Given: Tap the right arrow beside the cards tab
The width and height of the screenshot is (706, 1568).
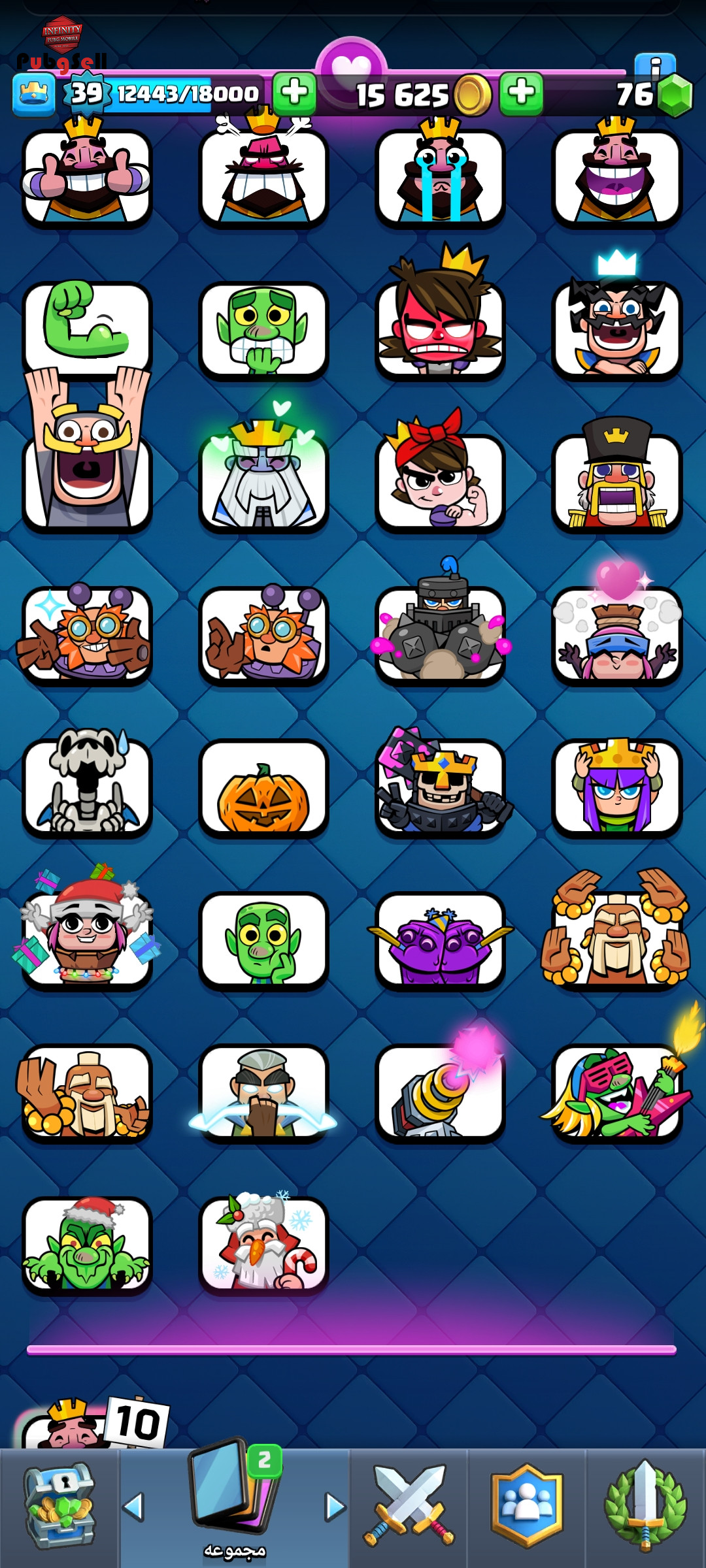Looking at the screenshot, I should (335, 1507).
